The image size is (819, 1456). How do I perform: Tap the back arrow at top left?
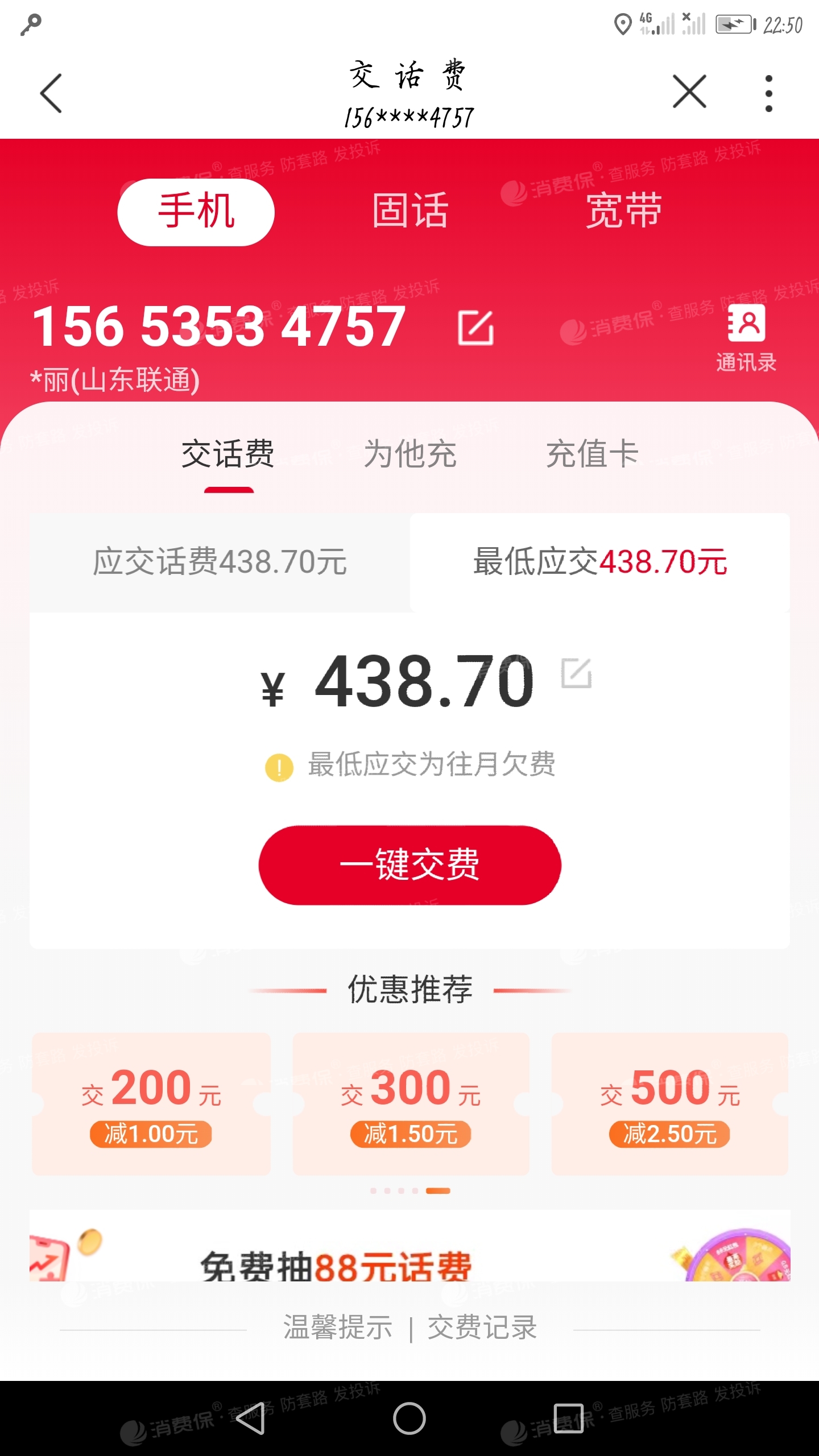(50, 93)
